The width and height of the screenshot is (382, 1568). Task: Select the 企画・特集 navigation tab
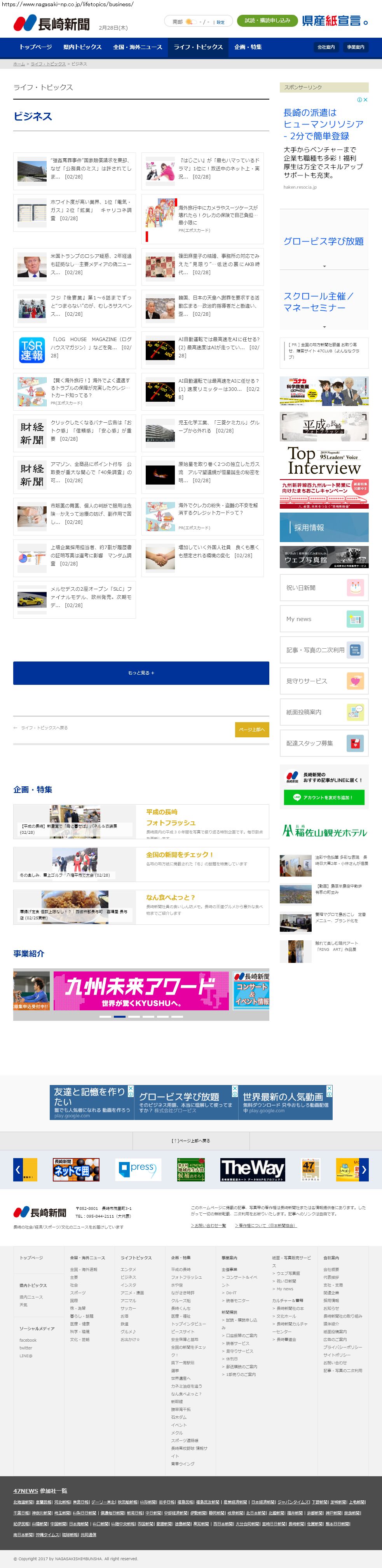[248, 47]
